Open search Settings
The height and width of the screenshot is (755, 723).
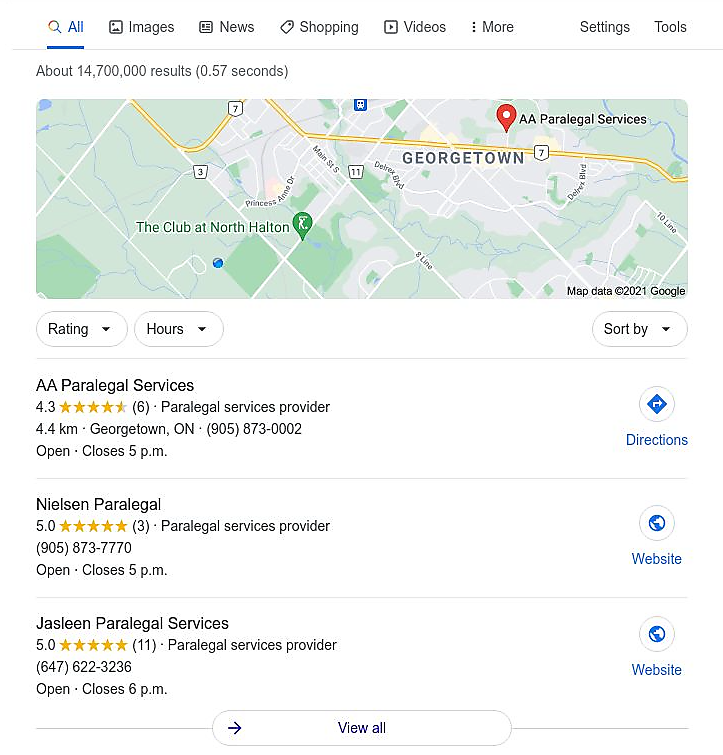[x=605, y=27]
